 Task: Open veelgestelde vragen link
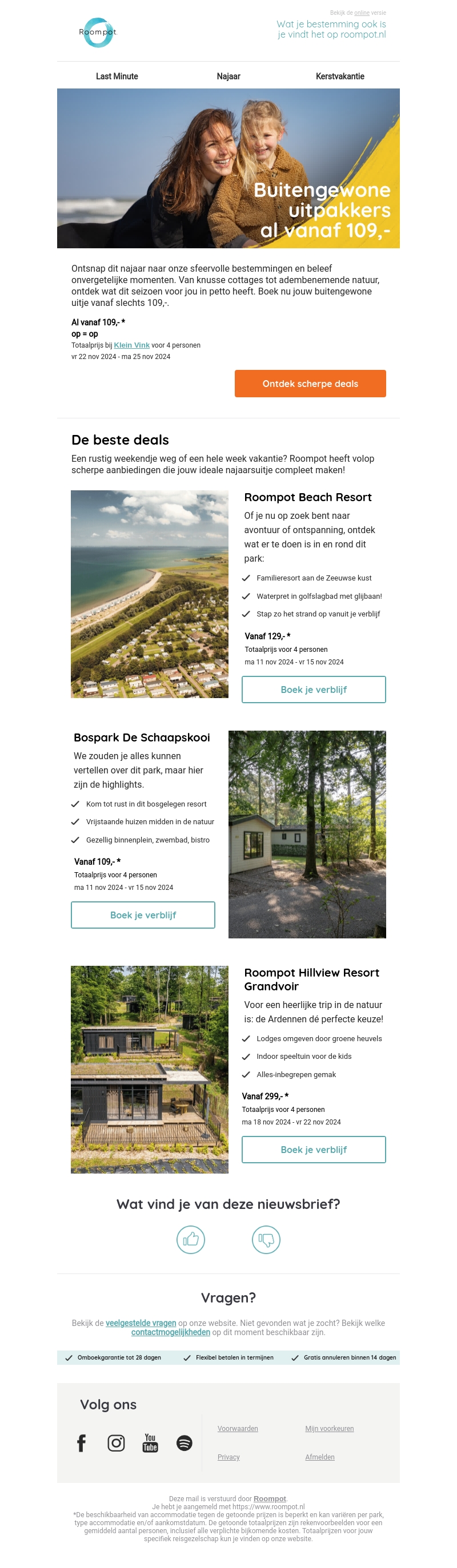141,1323
